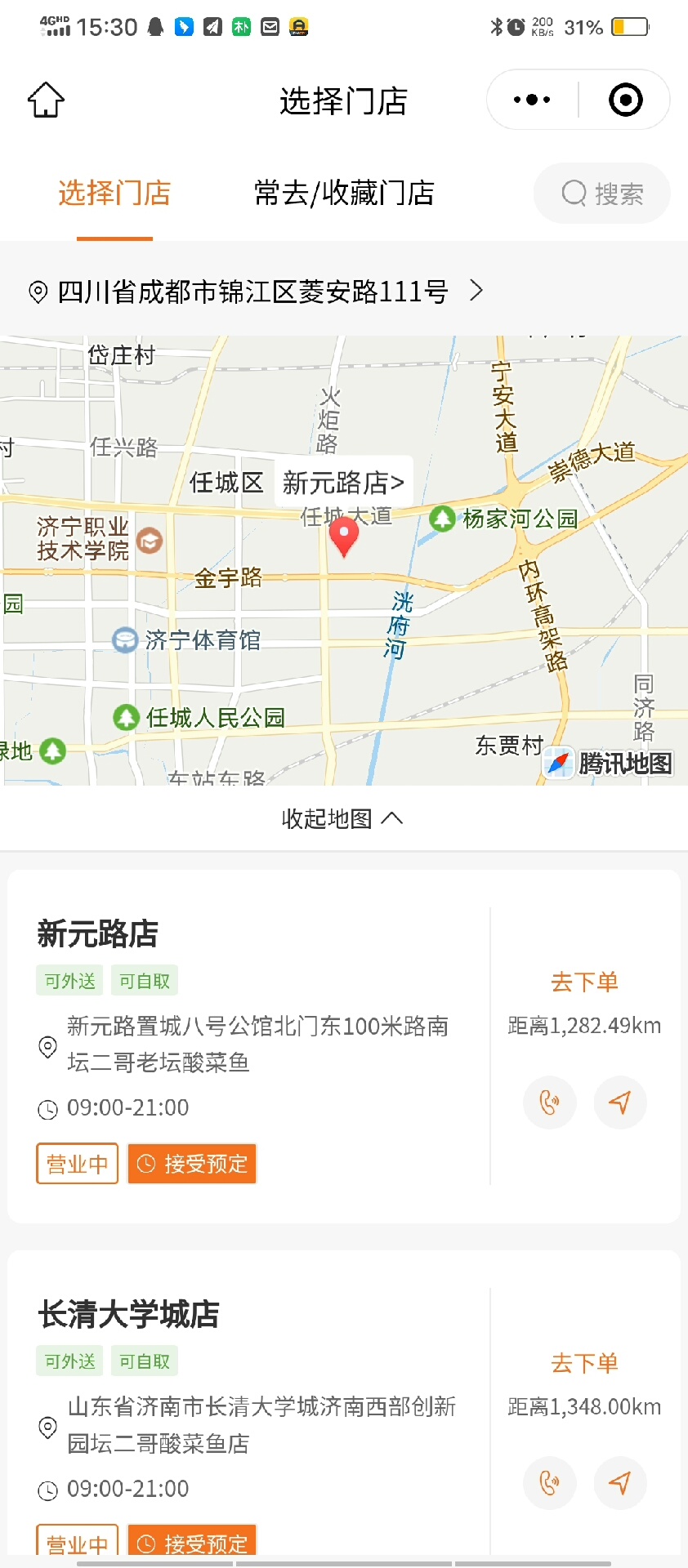The width and height of the screenshot is (688, 1568).
Task: Tap 去下单 for 长清大学城店
Action: click(584, 1362)
